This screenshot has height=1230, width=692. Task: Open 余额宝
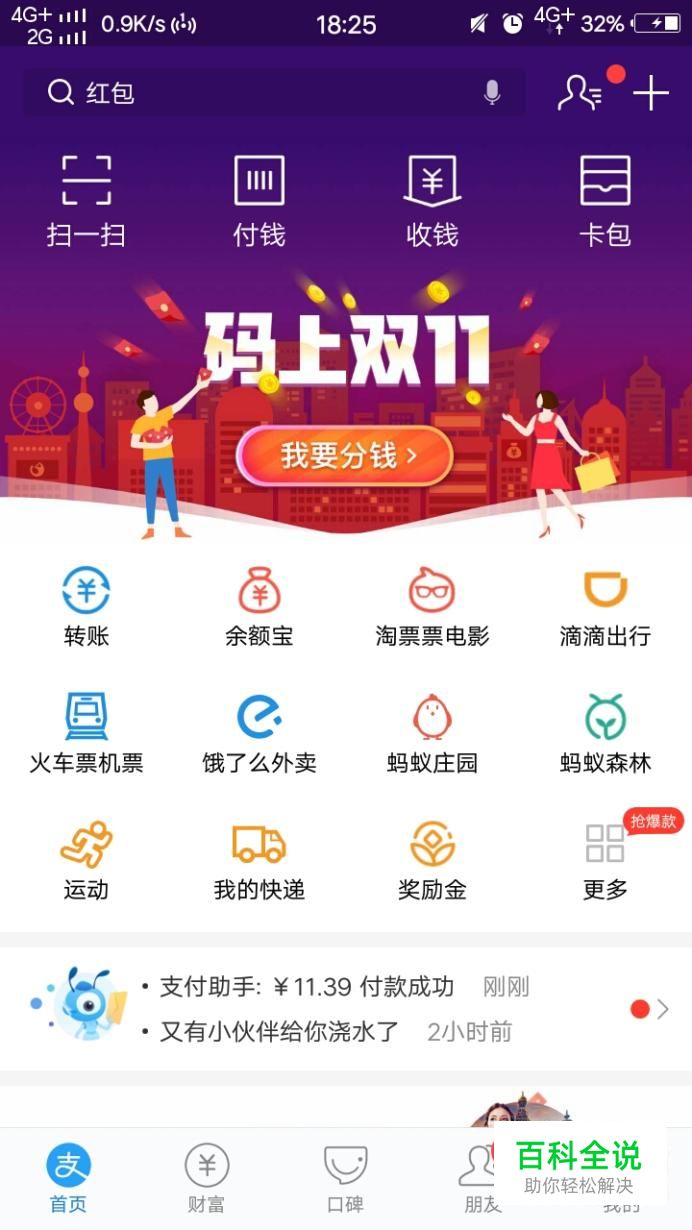pyautogui.click(x=259, y=606)
